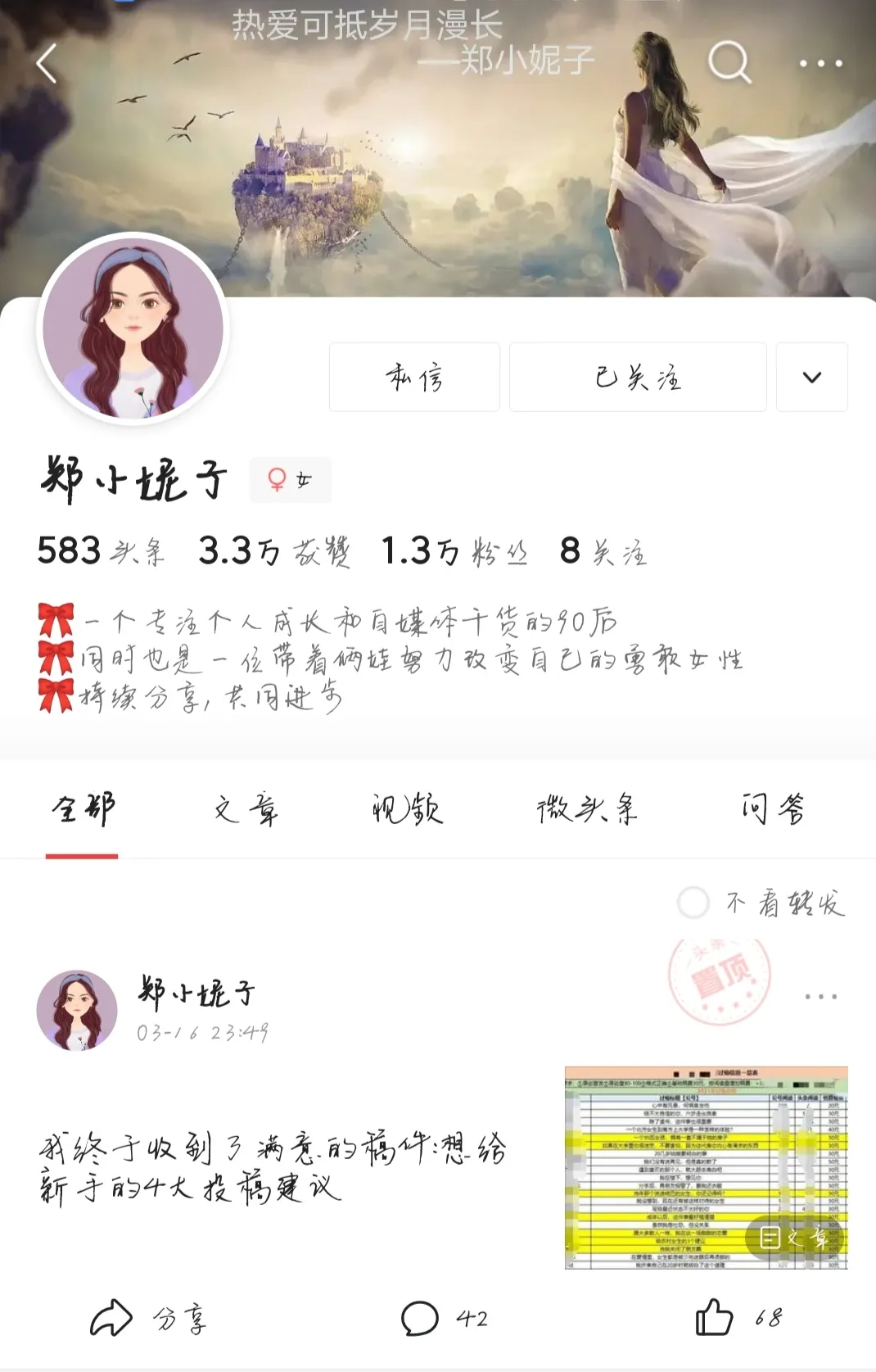The image size is (876, 1372).
Task: Select the 全部 tab
Action: click(83, 809)
